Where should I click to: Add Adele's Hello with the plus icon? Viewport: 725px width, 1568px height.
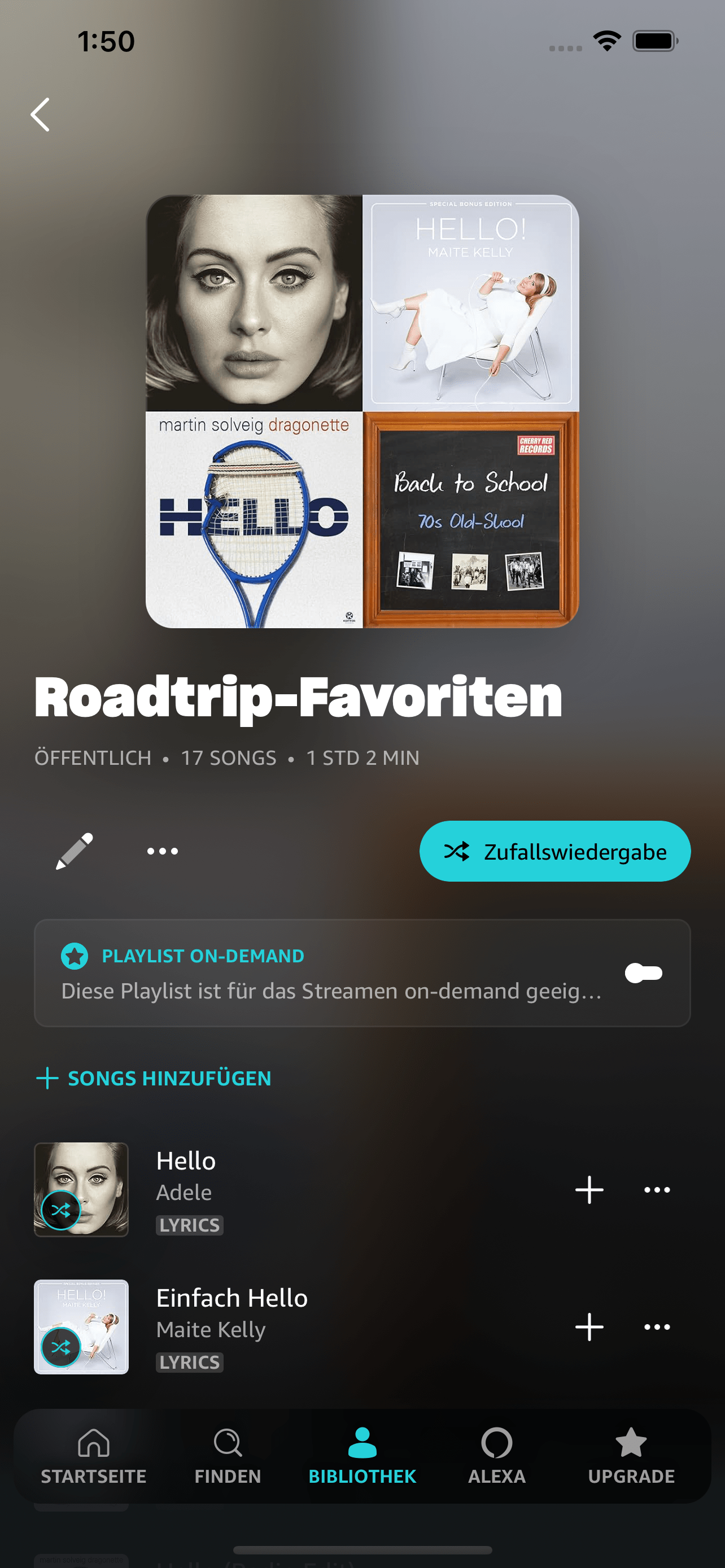589,1190
